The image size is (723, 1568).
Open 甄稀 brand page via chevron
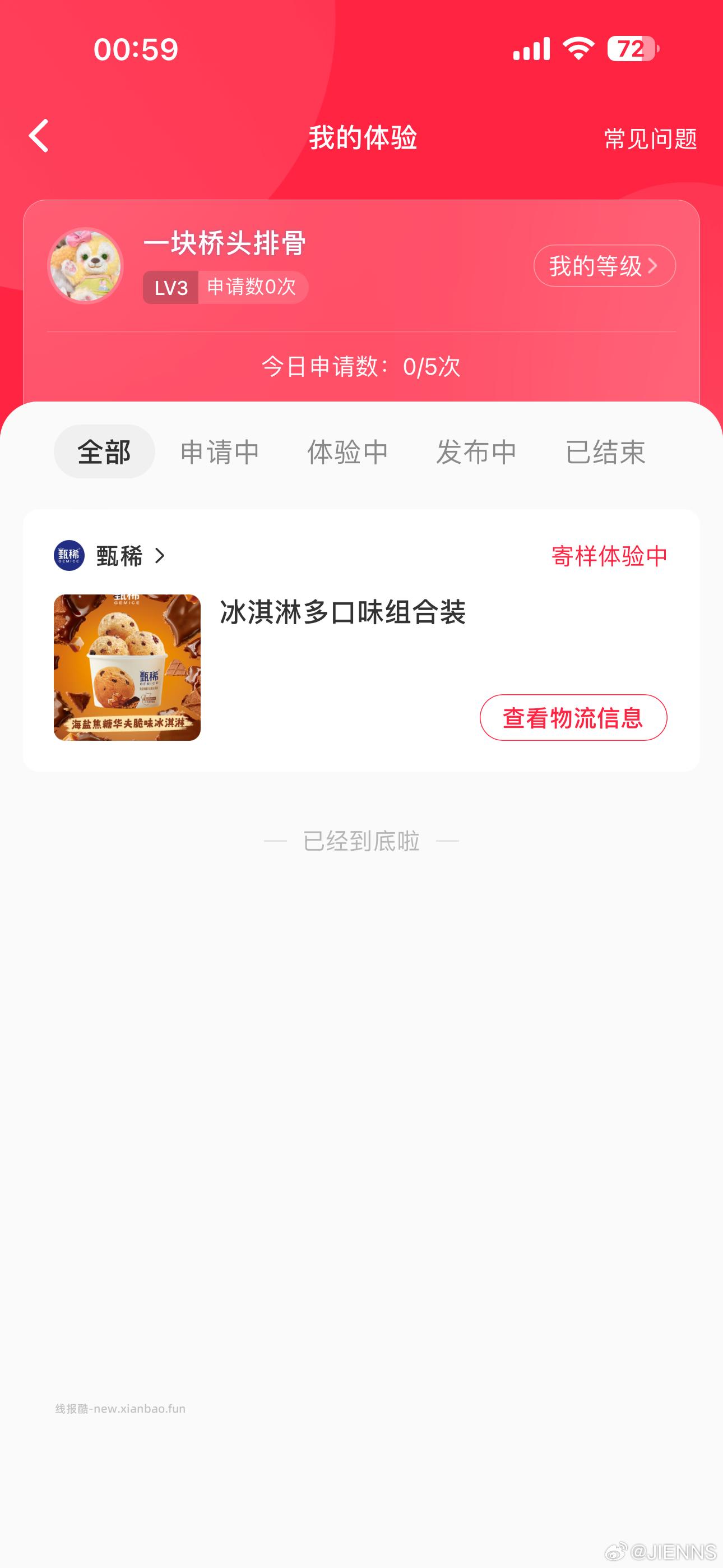(161, 556)
